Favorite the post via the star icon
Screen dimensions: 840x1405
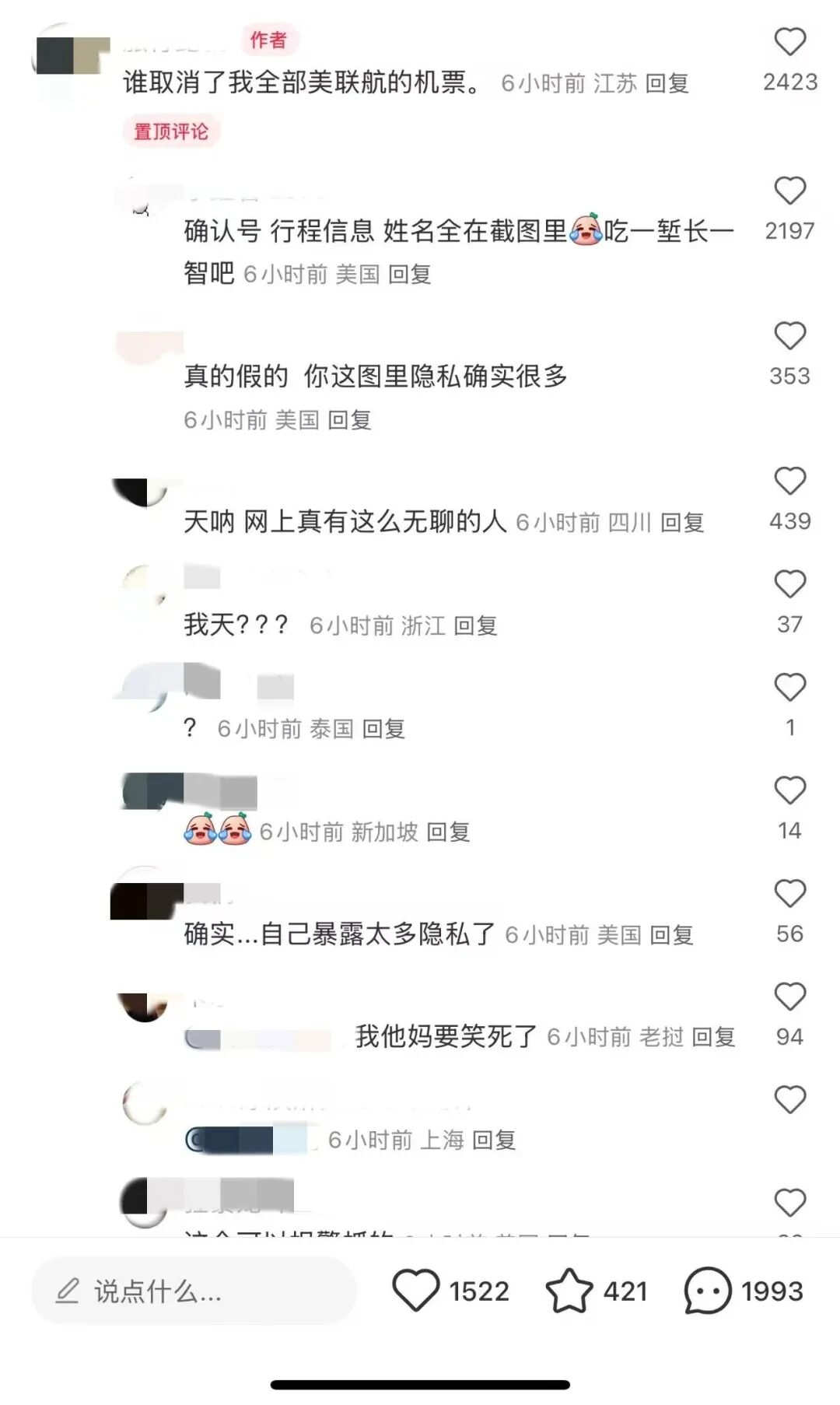click(569, 1291)
